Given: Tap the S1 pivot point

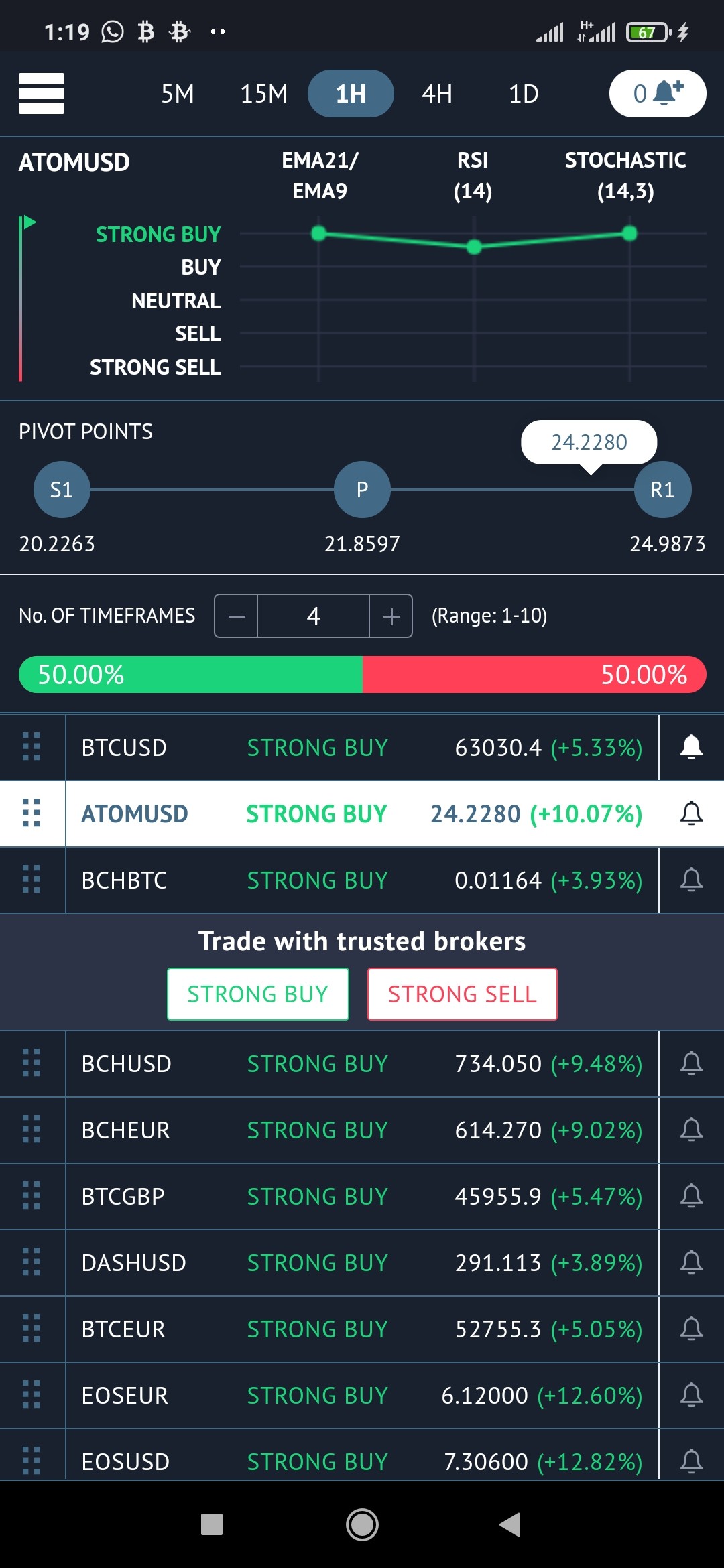Looking at the screenshot, I should point(62,489).
